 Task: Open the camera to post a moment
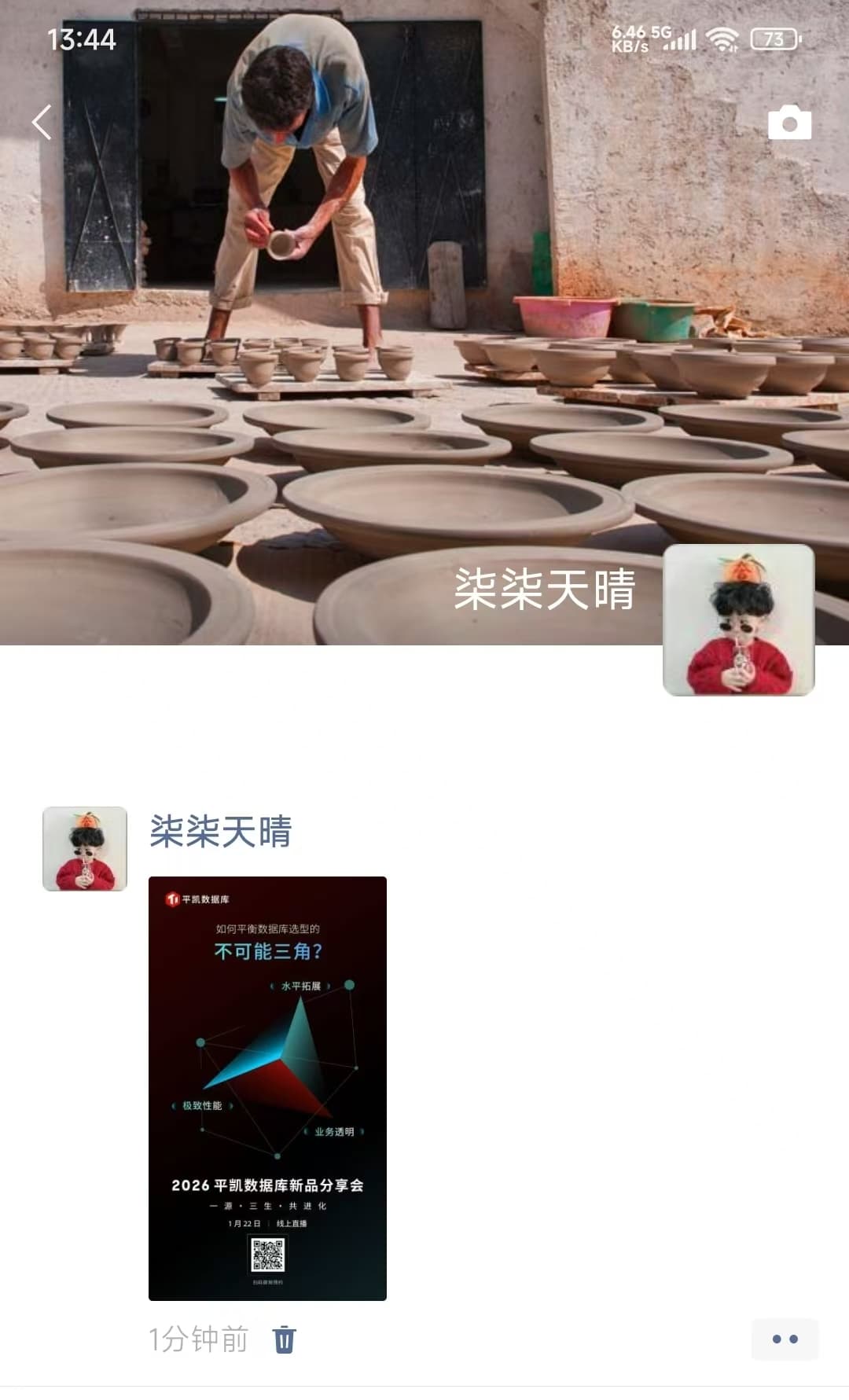(x=789, y=123)
